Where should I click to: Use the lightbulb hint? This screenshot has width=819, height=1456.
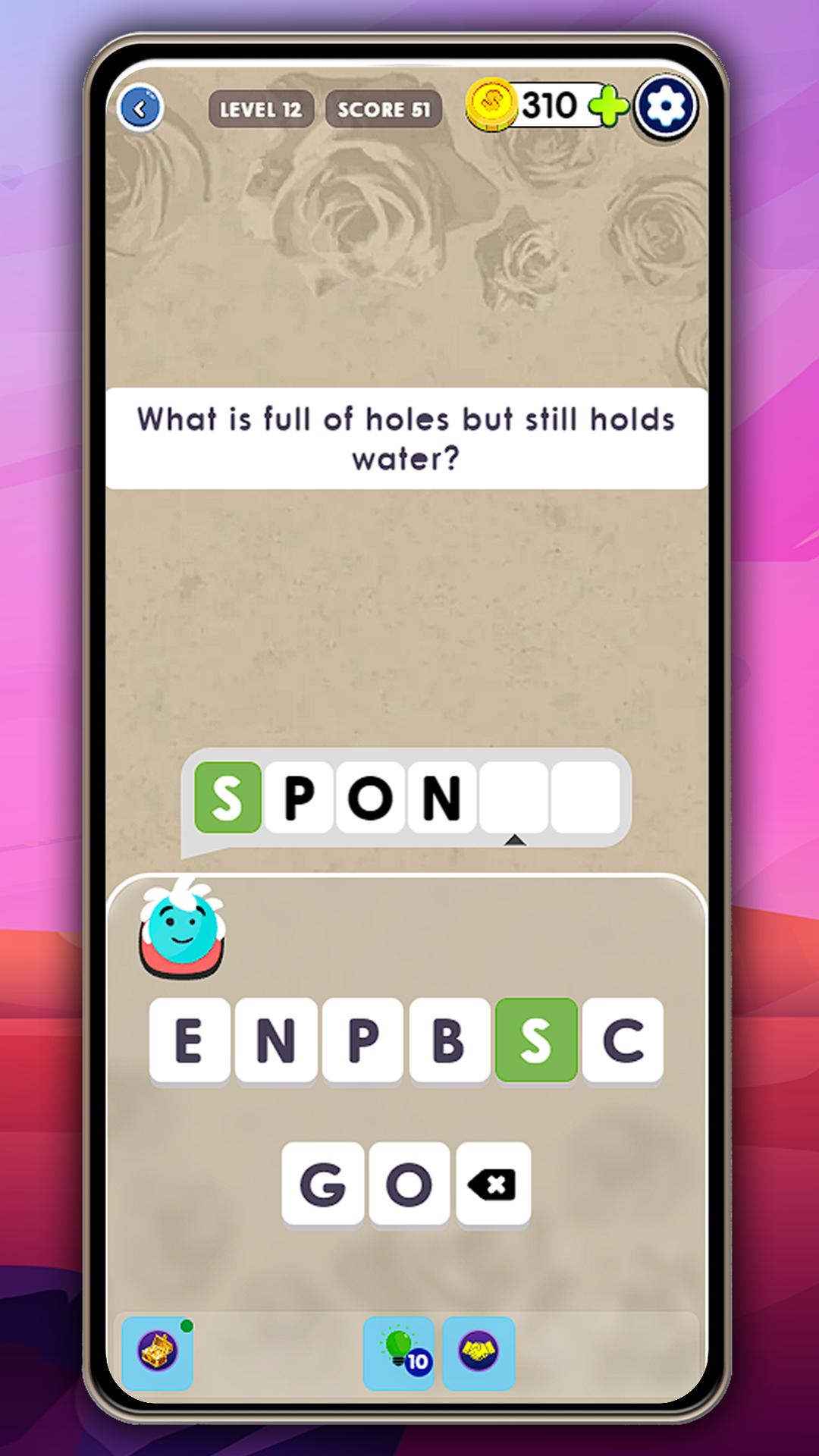pyautogui.click(x=399, y=1354)
